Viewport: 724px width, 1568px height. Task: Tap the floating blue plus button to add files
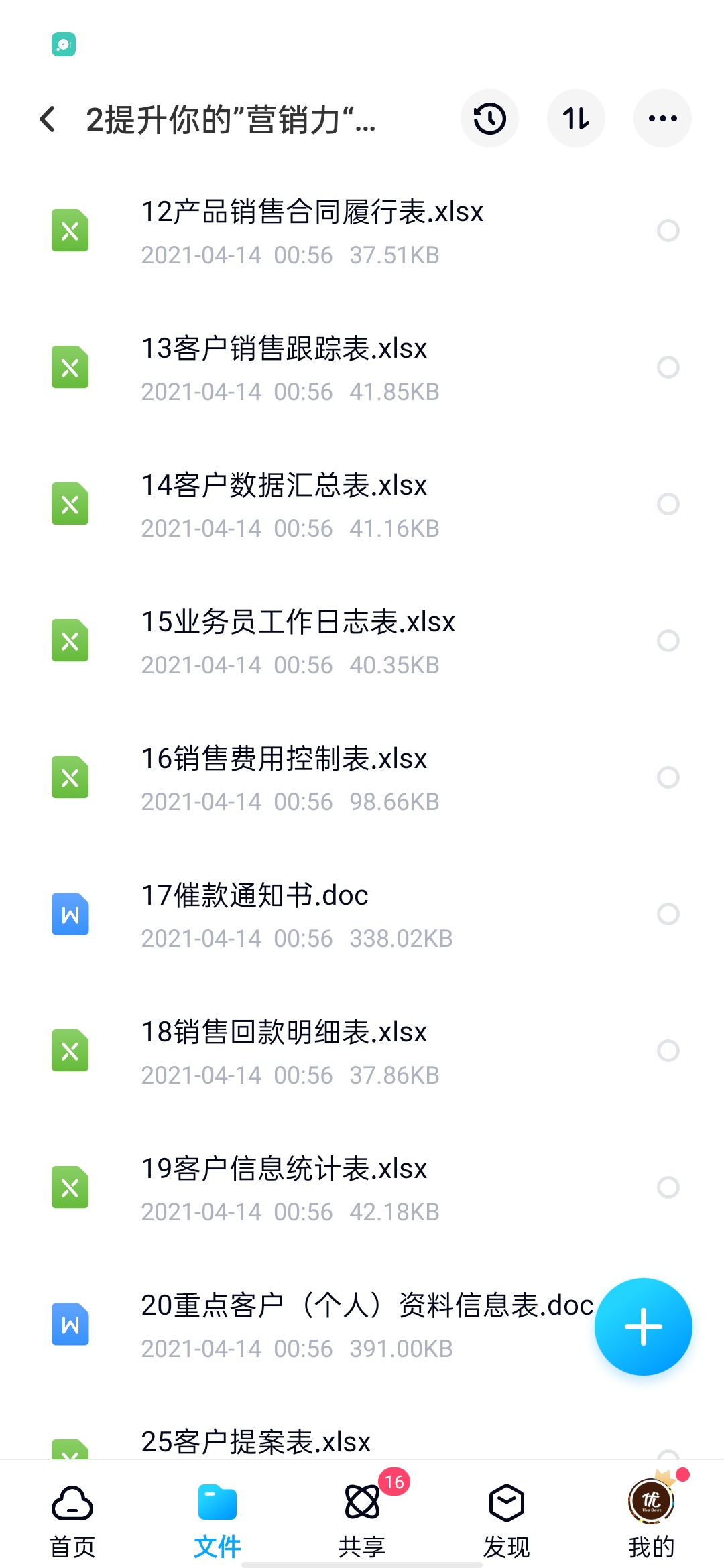(x=643, y=1325)
